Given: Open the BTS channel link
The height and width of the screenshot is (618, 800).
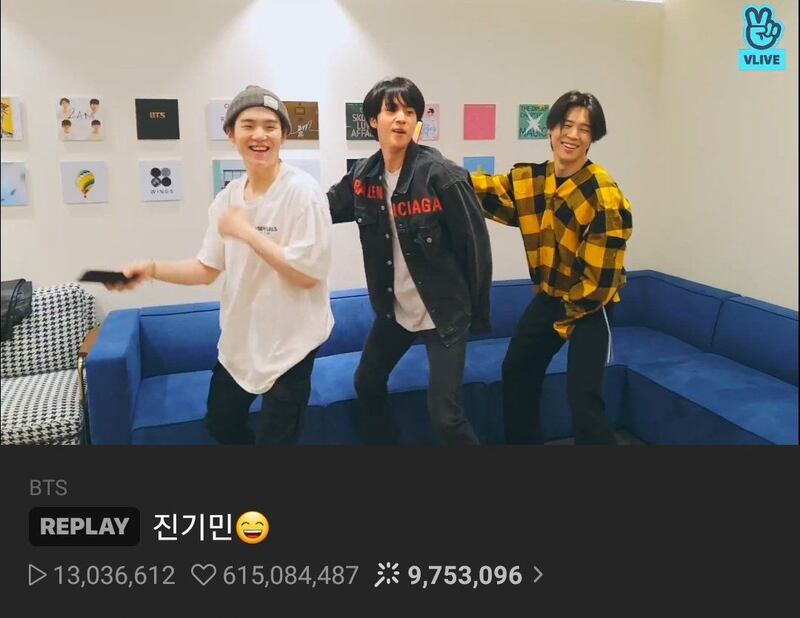Looking at the screenshot, I should click(x=48, y=488).
